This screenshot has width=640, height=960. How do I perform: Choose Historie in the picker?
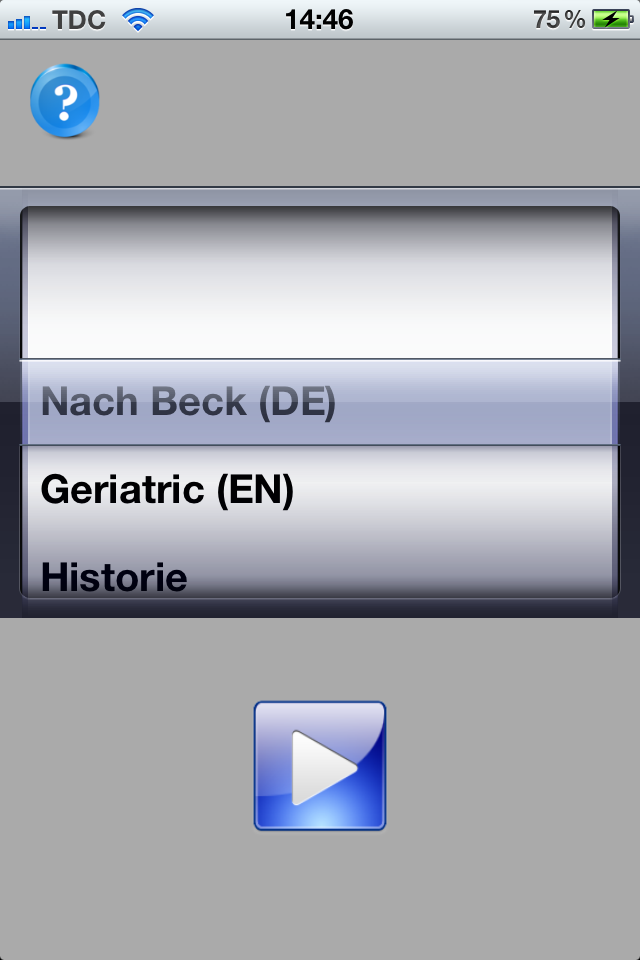click(114, 576)
